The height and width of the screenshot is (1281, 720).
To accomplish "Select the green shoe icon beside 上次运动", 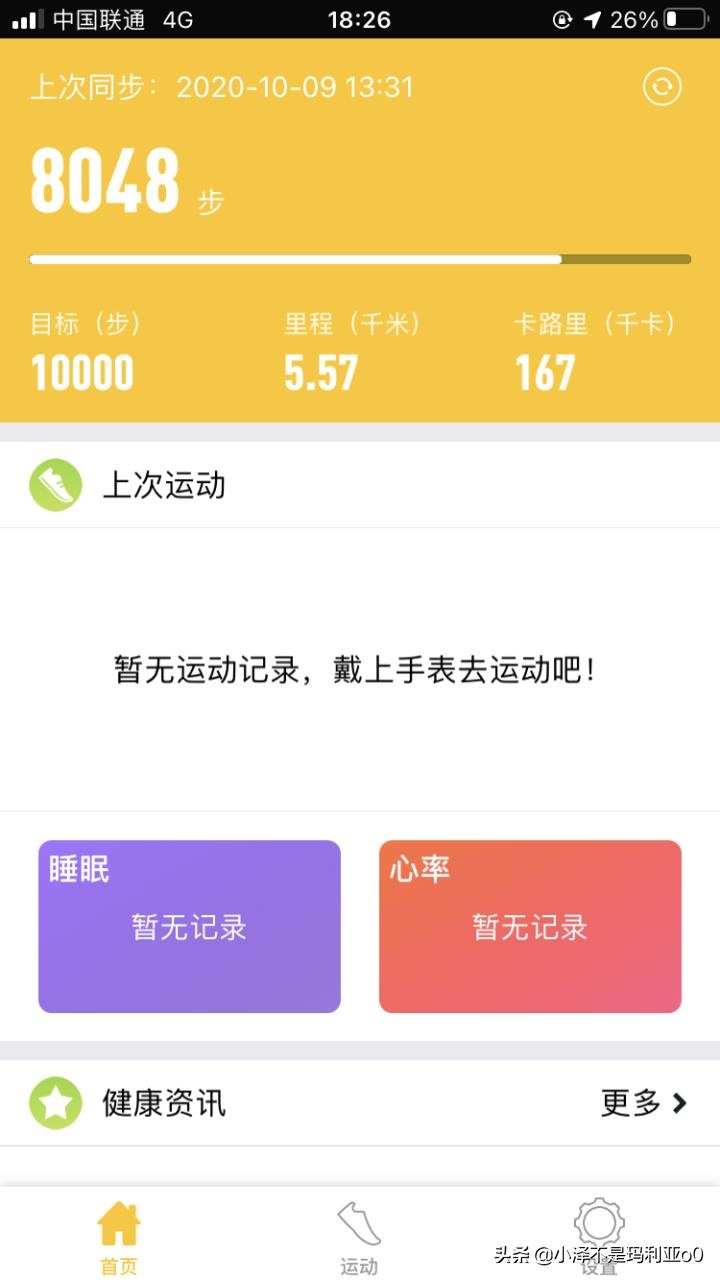I will coord(55,485).
